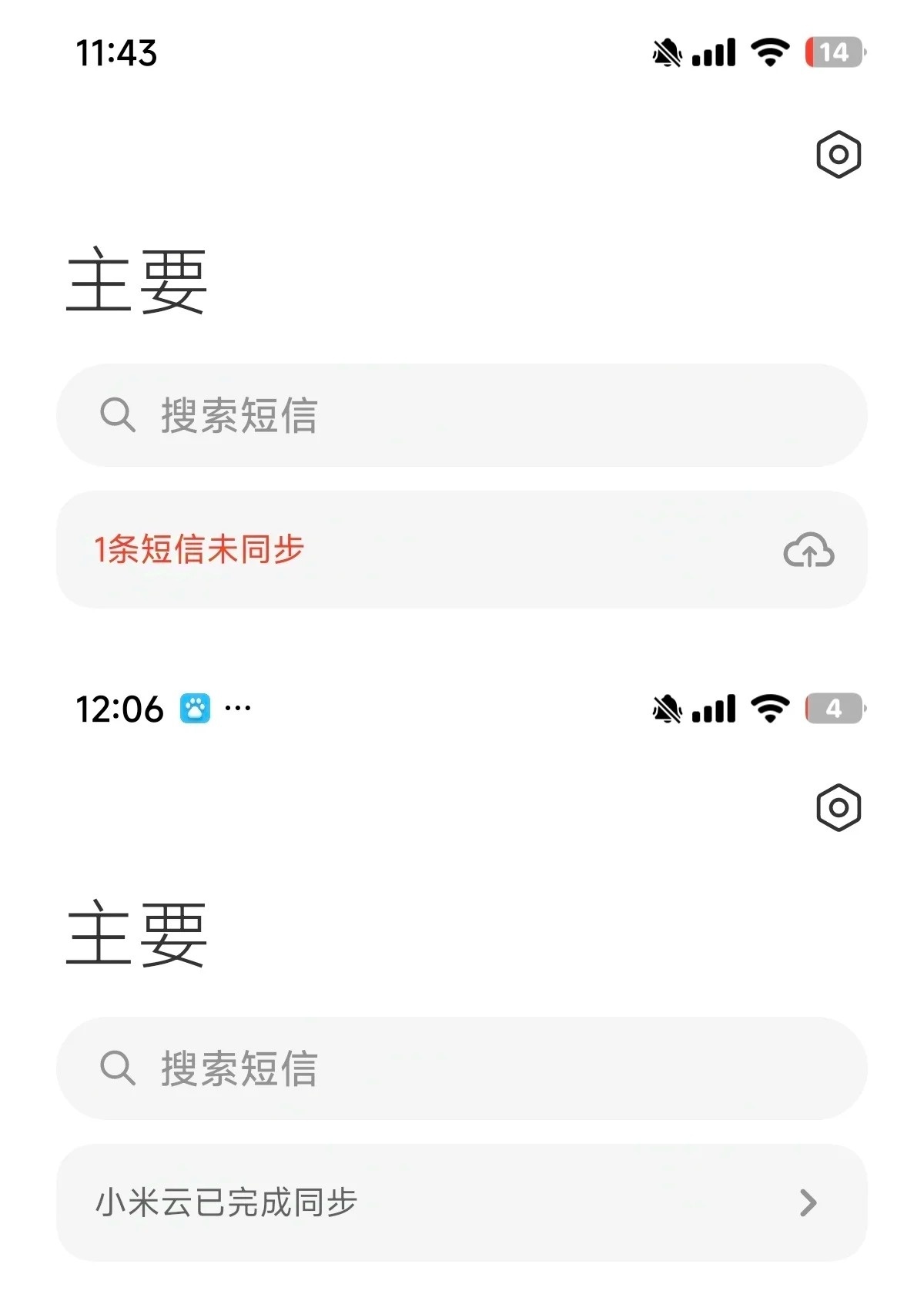This screenshot has height=1291, width=924.
Task: Expand 小米云已完成同步 via its chevron
Action: [808, 1203]
